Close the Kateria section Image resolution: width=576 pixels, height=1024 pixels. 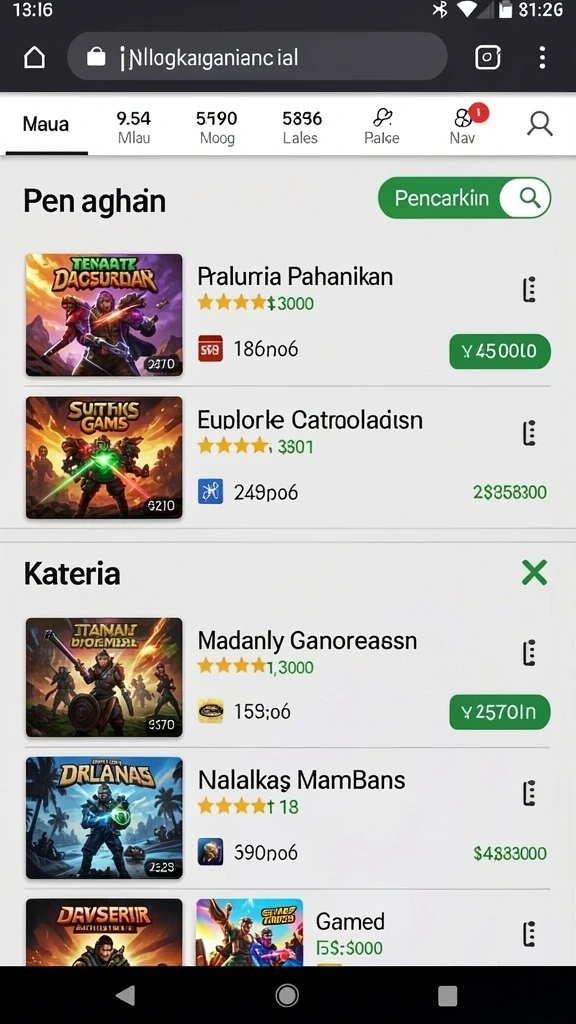point(535,573)
